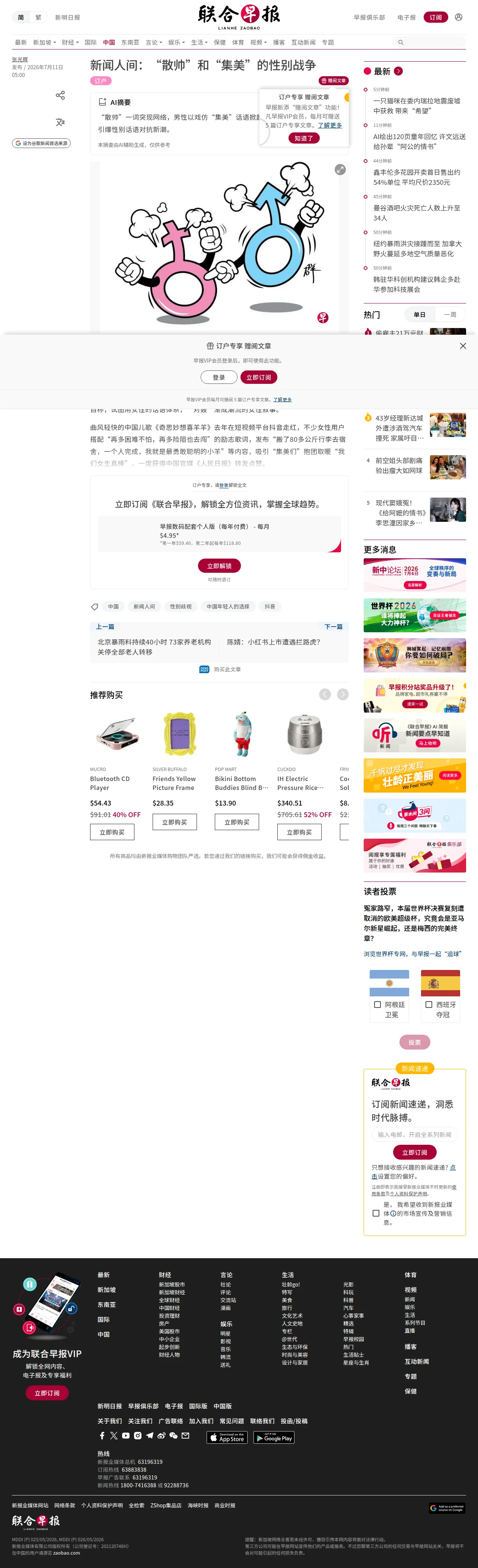Screen dimensions: 478x1568
Task: Open the 财经 menu in the nav bar
Action: click(70, 43)
